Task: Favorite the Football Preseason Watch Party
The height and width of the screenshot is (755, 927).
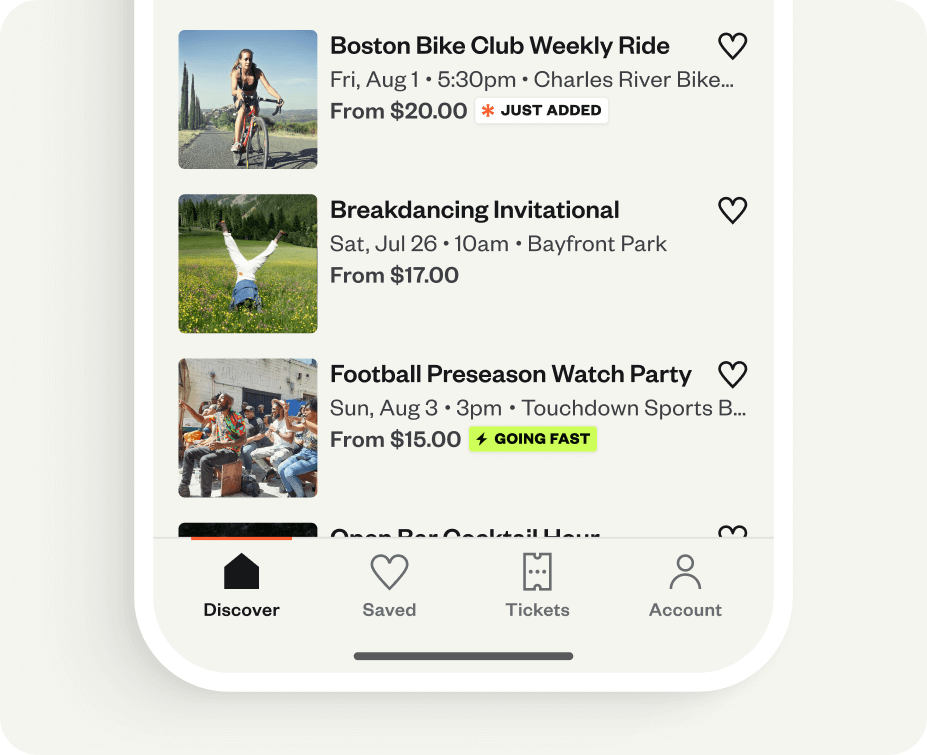Action: point(733,375)
